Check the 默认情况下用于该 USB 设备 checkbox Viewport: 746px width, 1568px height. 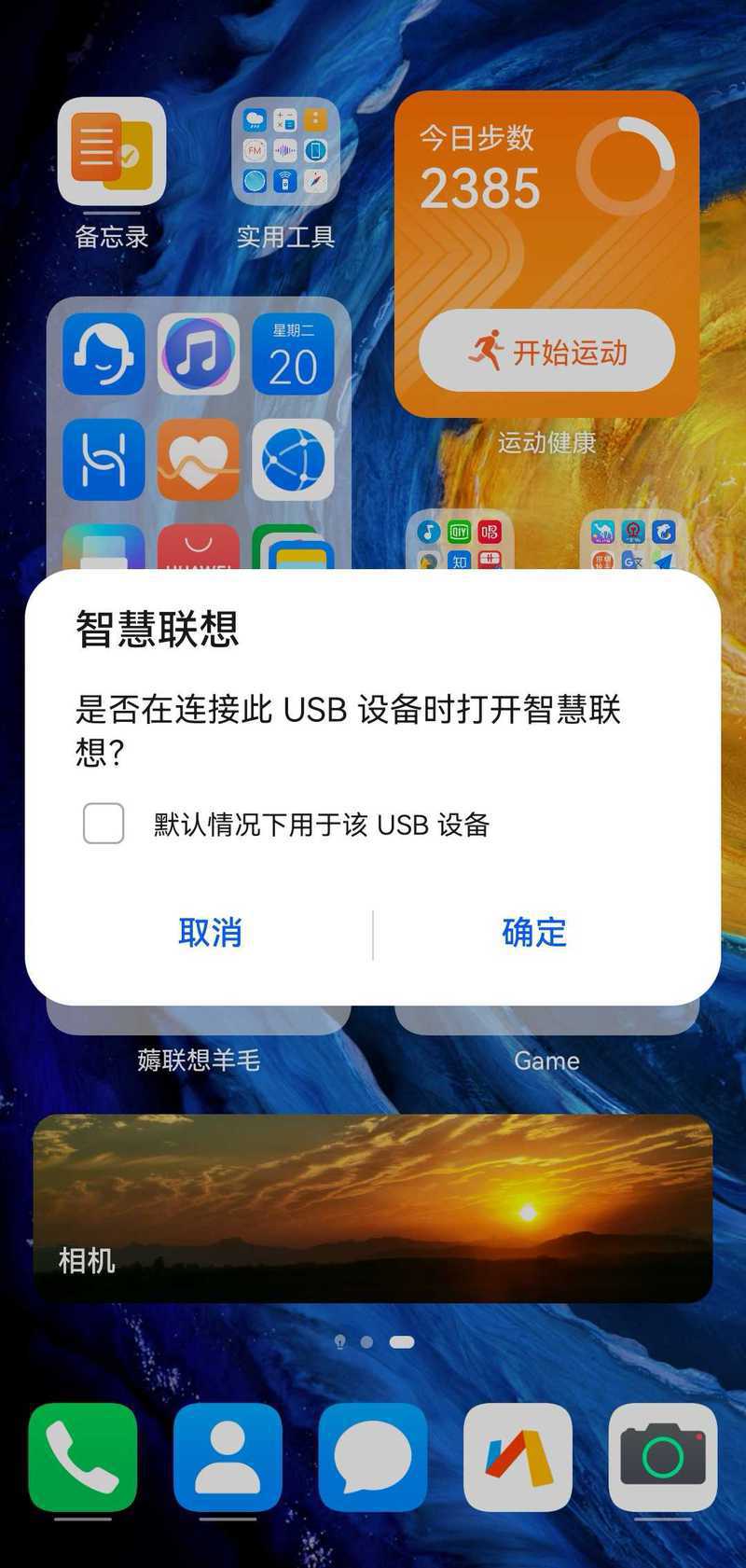coord(104,824)
